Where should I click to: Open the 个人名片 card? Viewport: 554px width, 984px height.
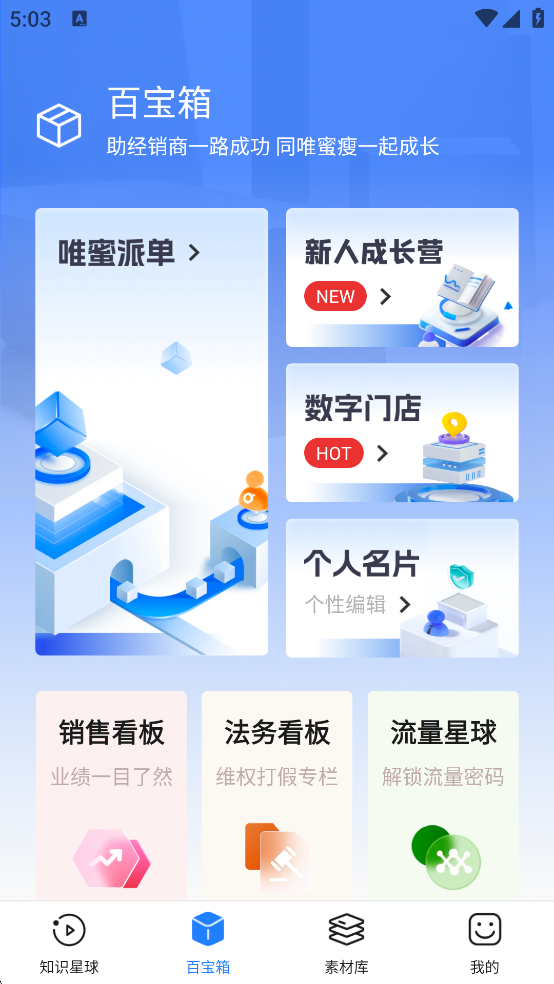[402, 588]
